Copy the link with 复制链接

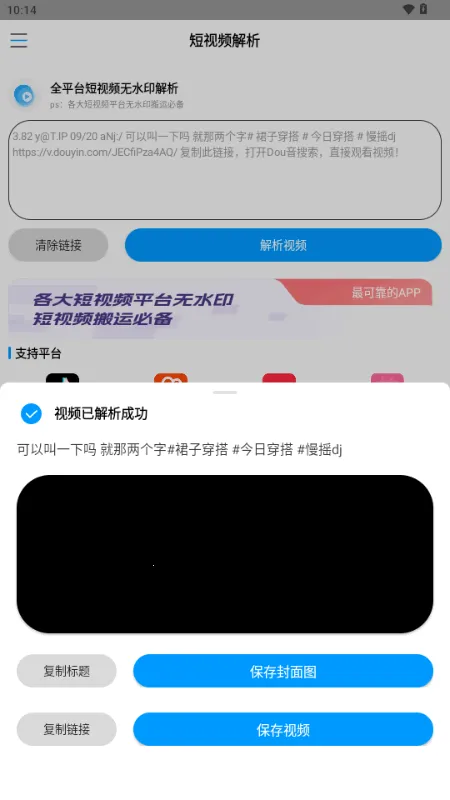tap(67, 729)
